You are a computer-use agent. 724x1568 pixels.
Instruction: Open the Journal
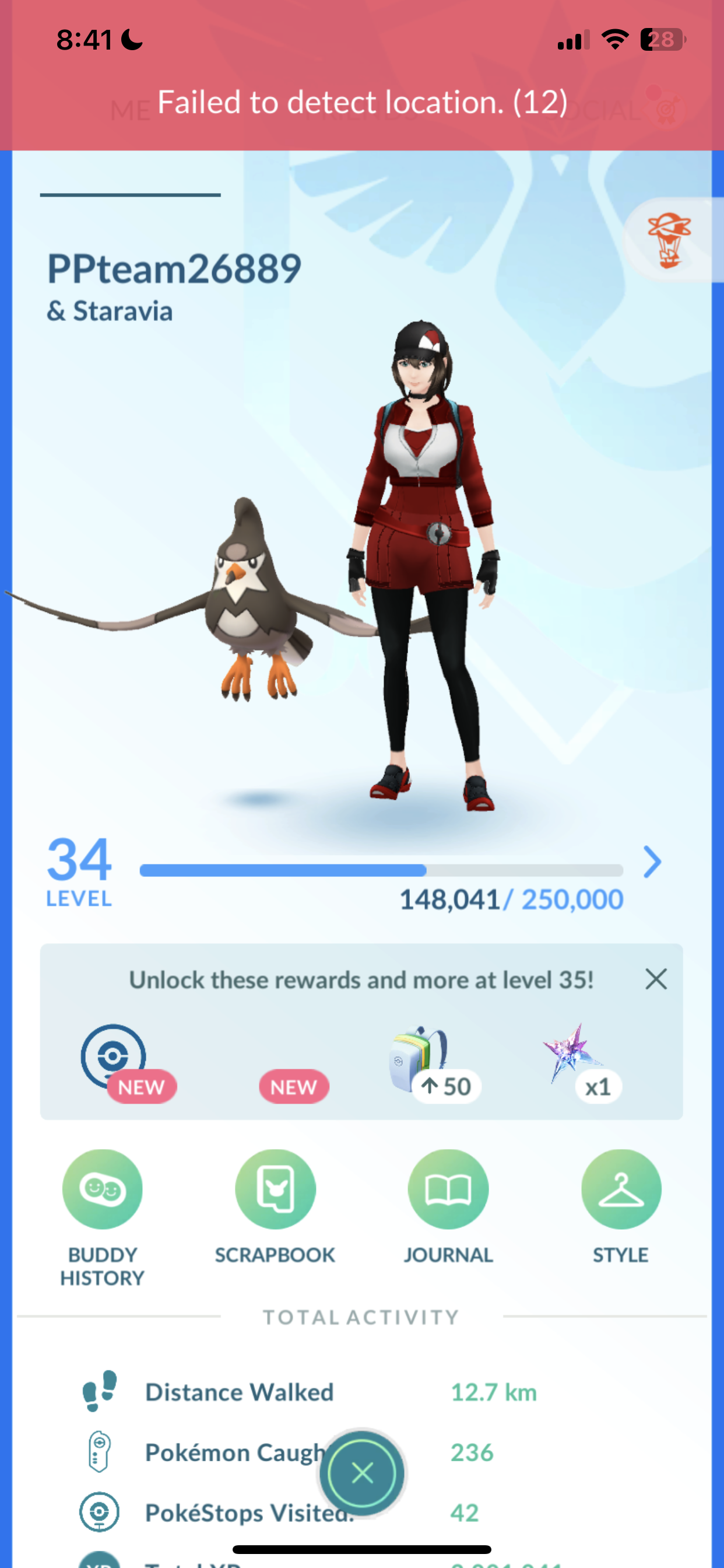448,1189
